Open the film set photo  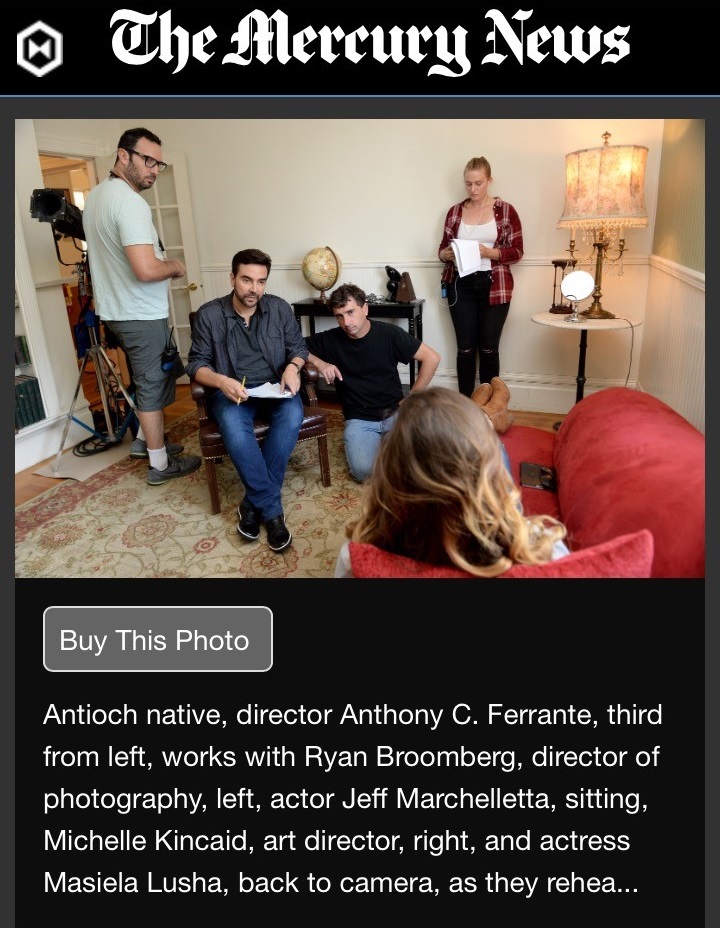(x=360, y=348)
